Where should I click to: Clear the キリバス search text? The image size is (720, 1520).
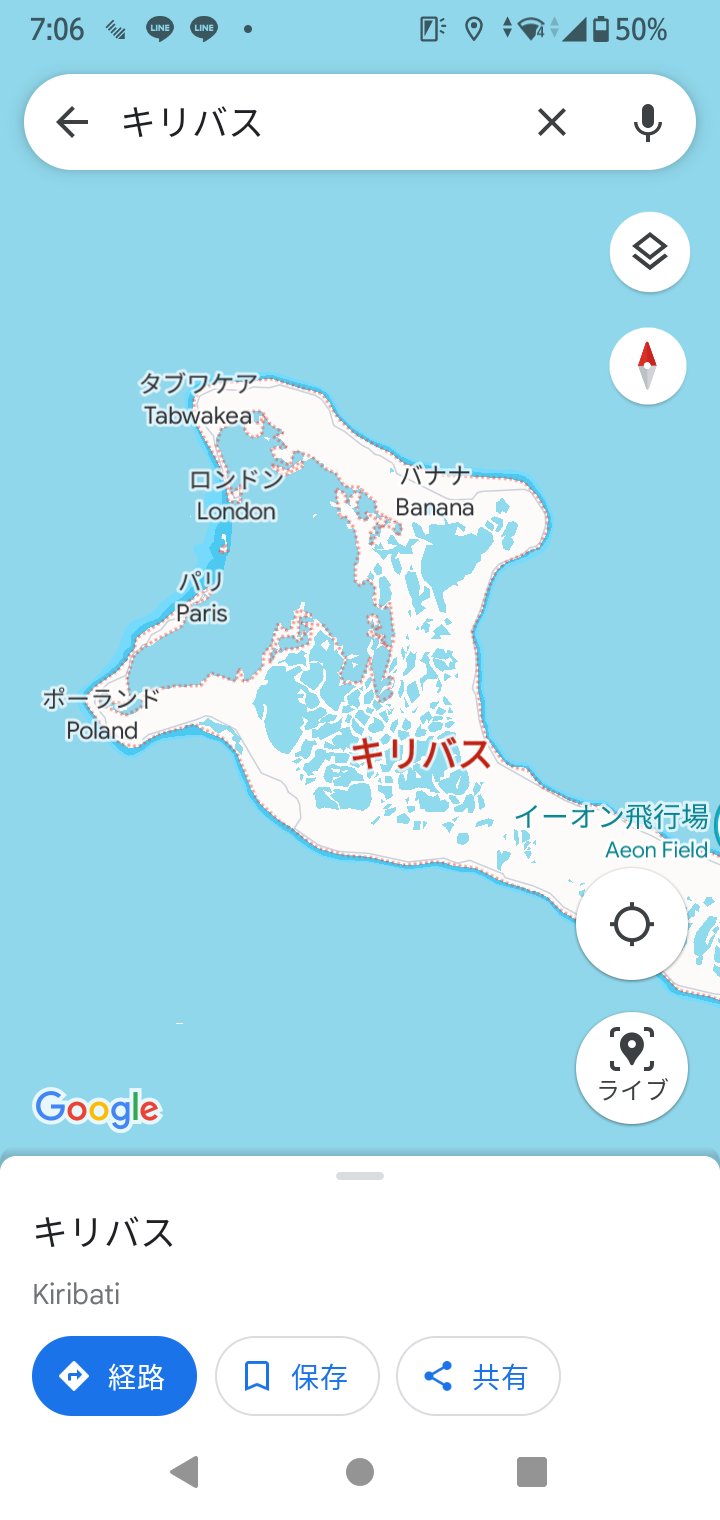(x=551, y=122)
